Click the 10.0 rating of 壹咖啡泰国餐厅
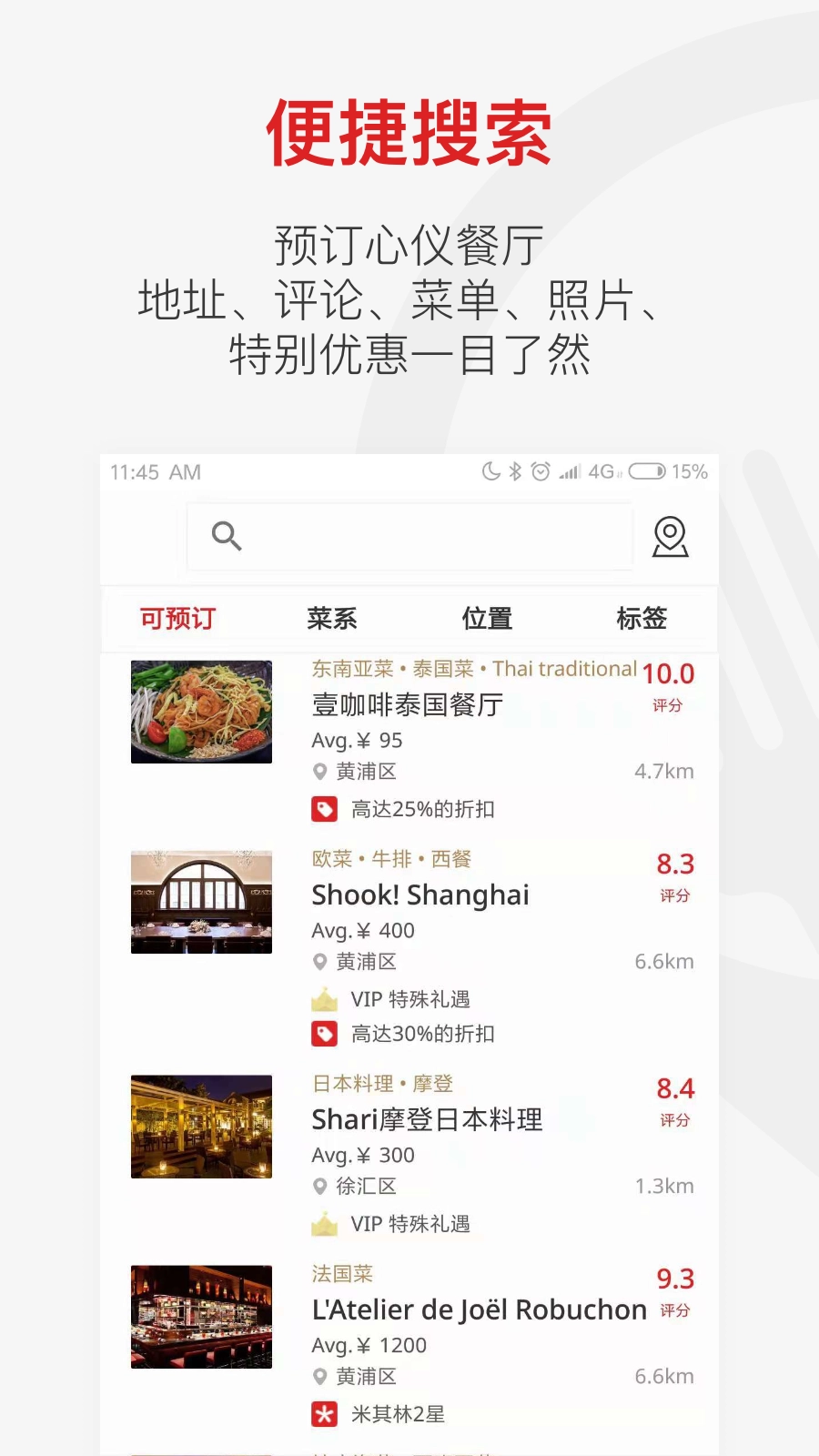 (x=669, y=673)
